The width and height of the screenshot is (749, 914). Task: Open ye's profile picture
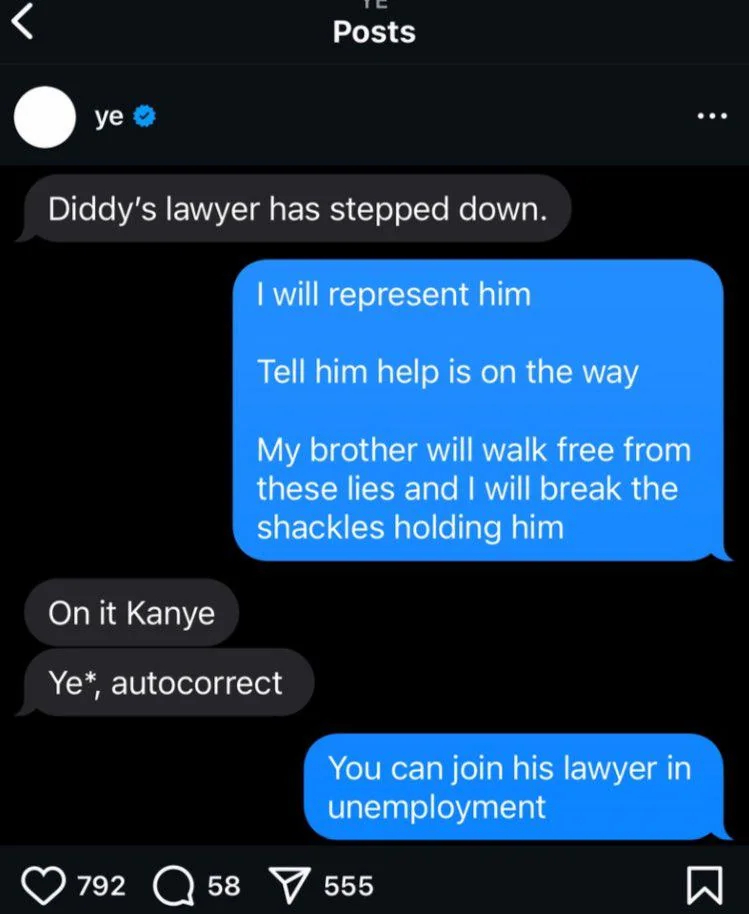pos(44,117)
